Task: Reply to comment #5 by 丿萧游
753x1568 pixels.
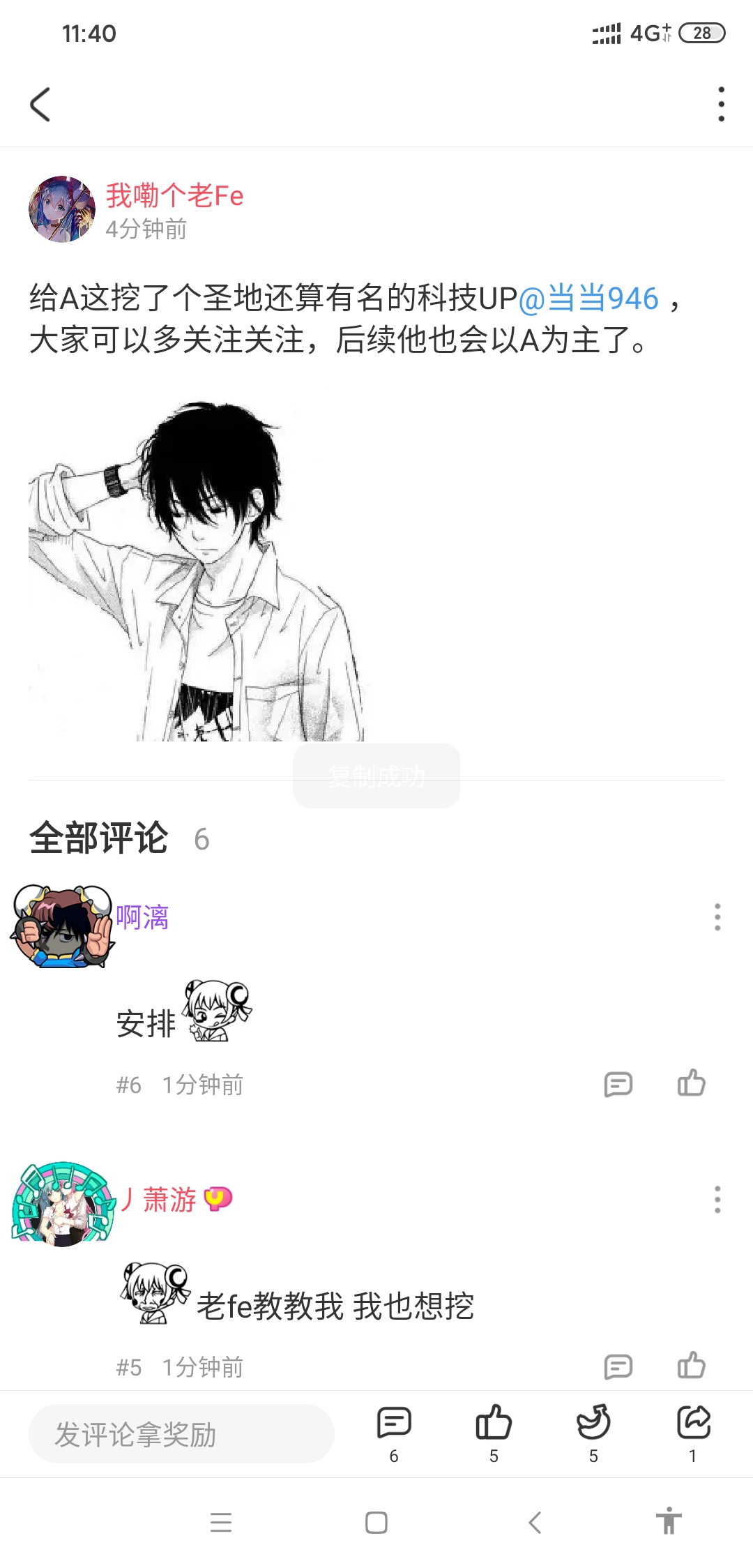Action: pos(618,1367)
